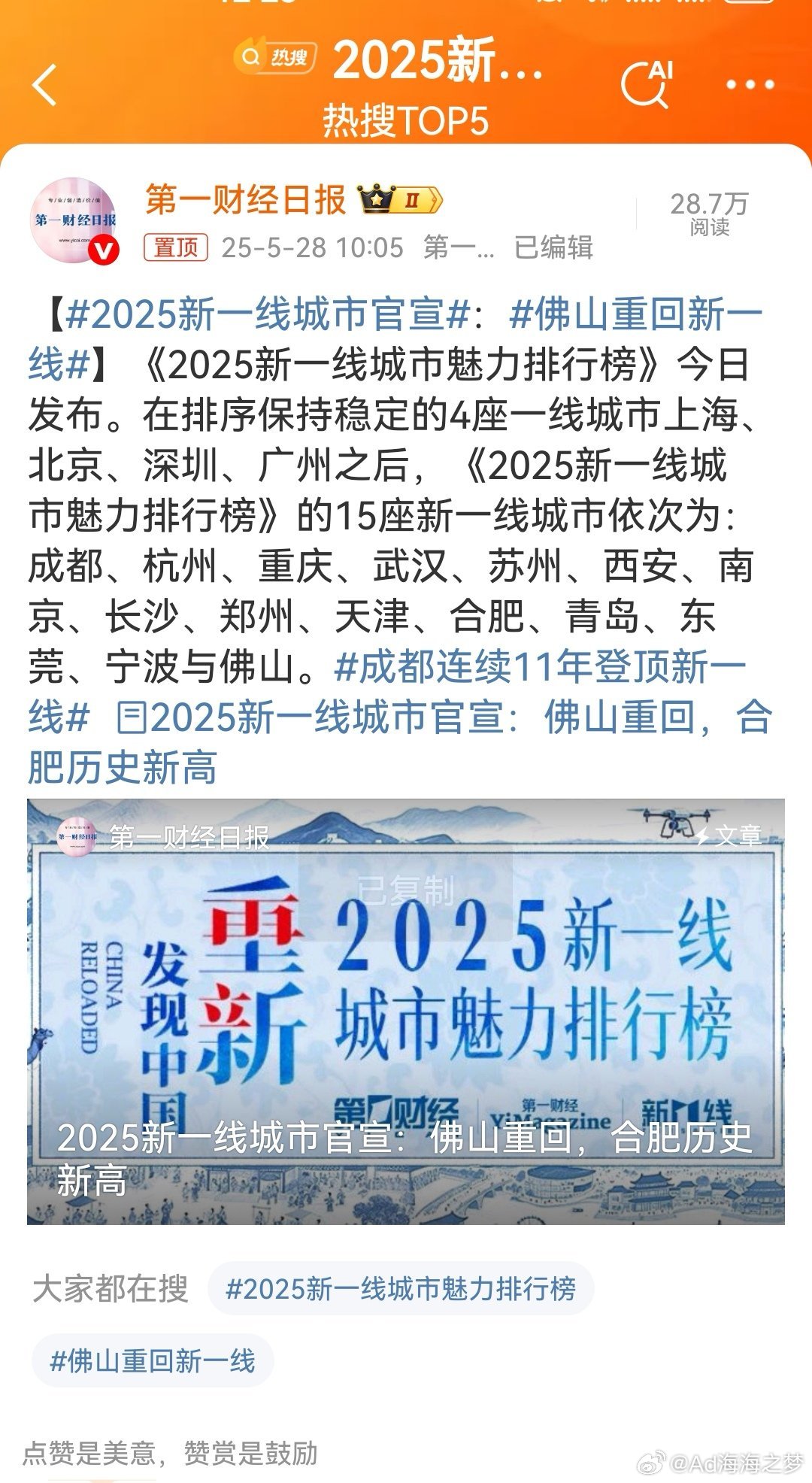Open the three-dot overflow menu
Image resolution: width=812 pixels, height=1483 pixels.
coord(750,84)
